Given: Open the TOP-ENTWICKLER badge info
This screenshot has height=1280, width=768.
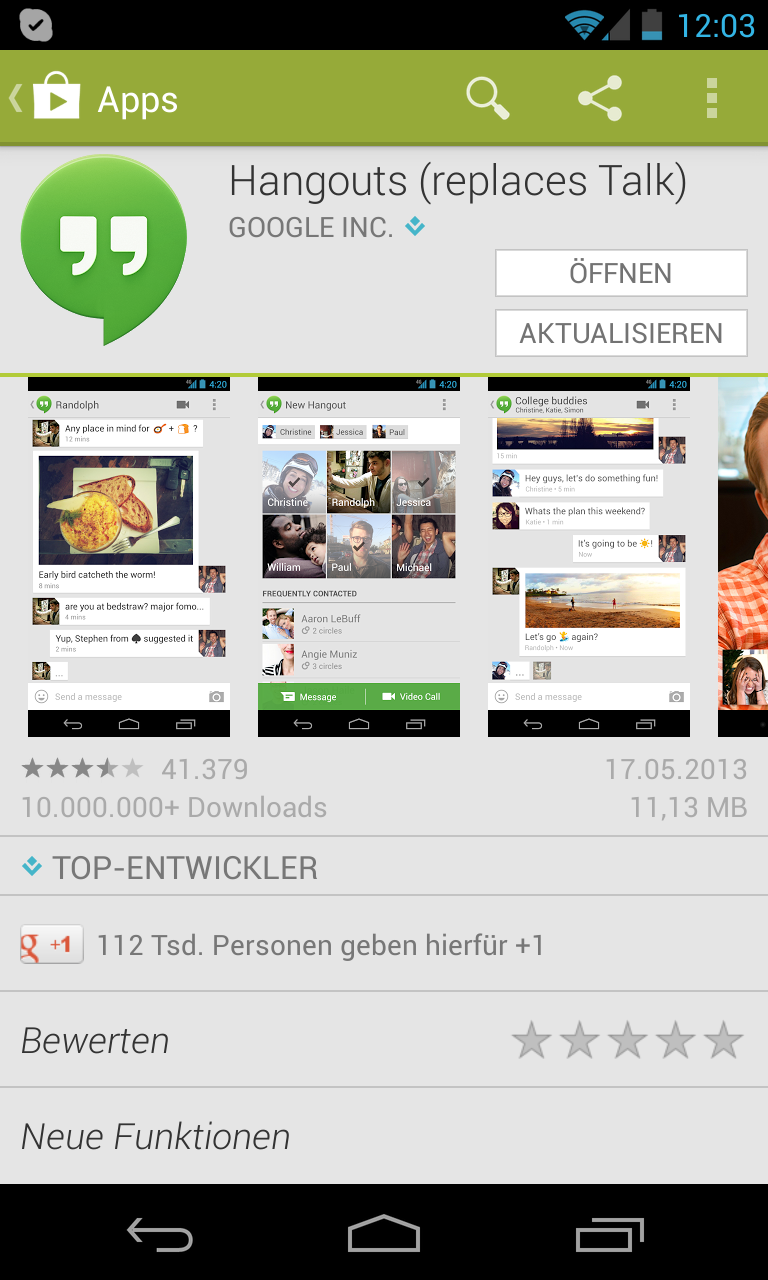Looking at the screenshot, I should click(185, 868).
